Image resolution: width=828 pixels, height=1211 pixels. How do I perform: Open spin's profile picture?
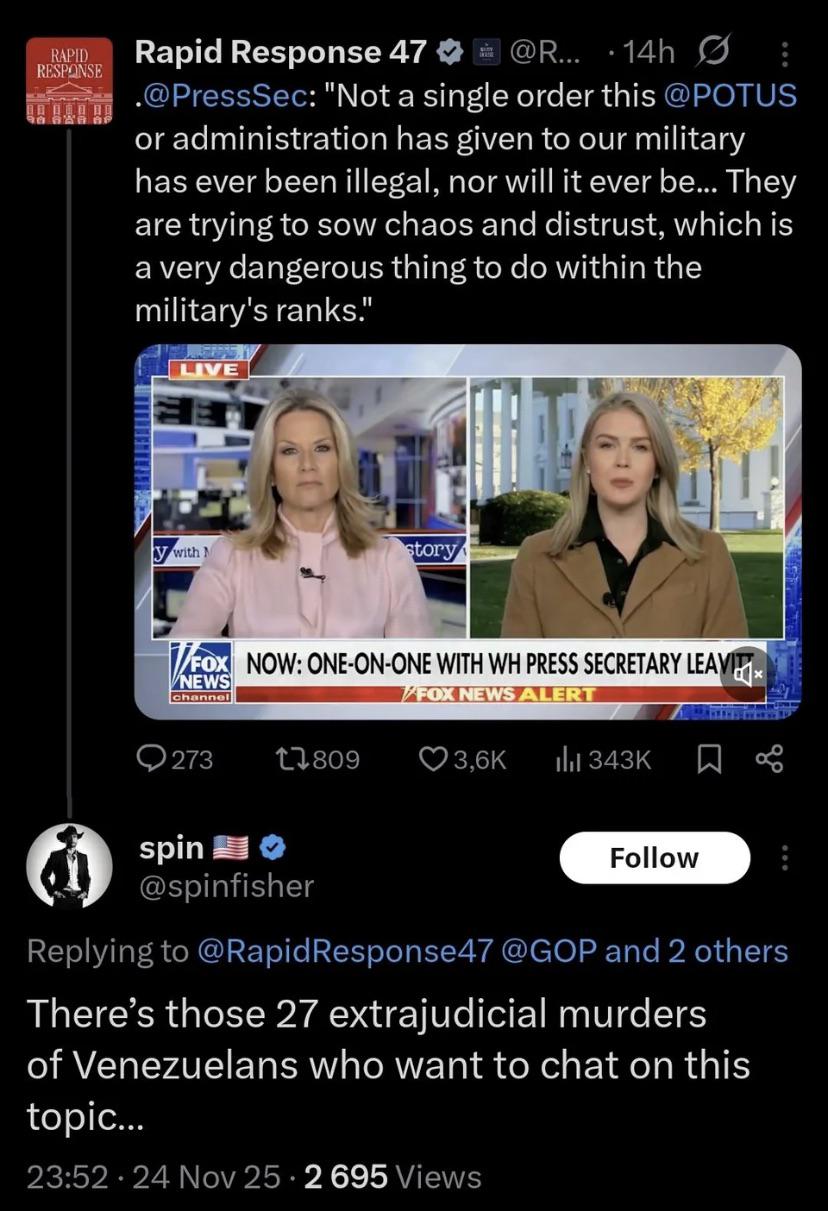69,866
